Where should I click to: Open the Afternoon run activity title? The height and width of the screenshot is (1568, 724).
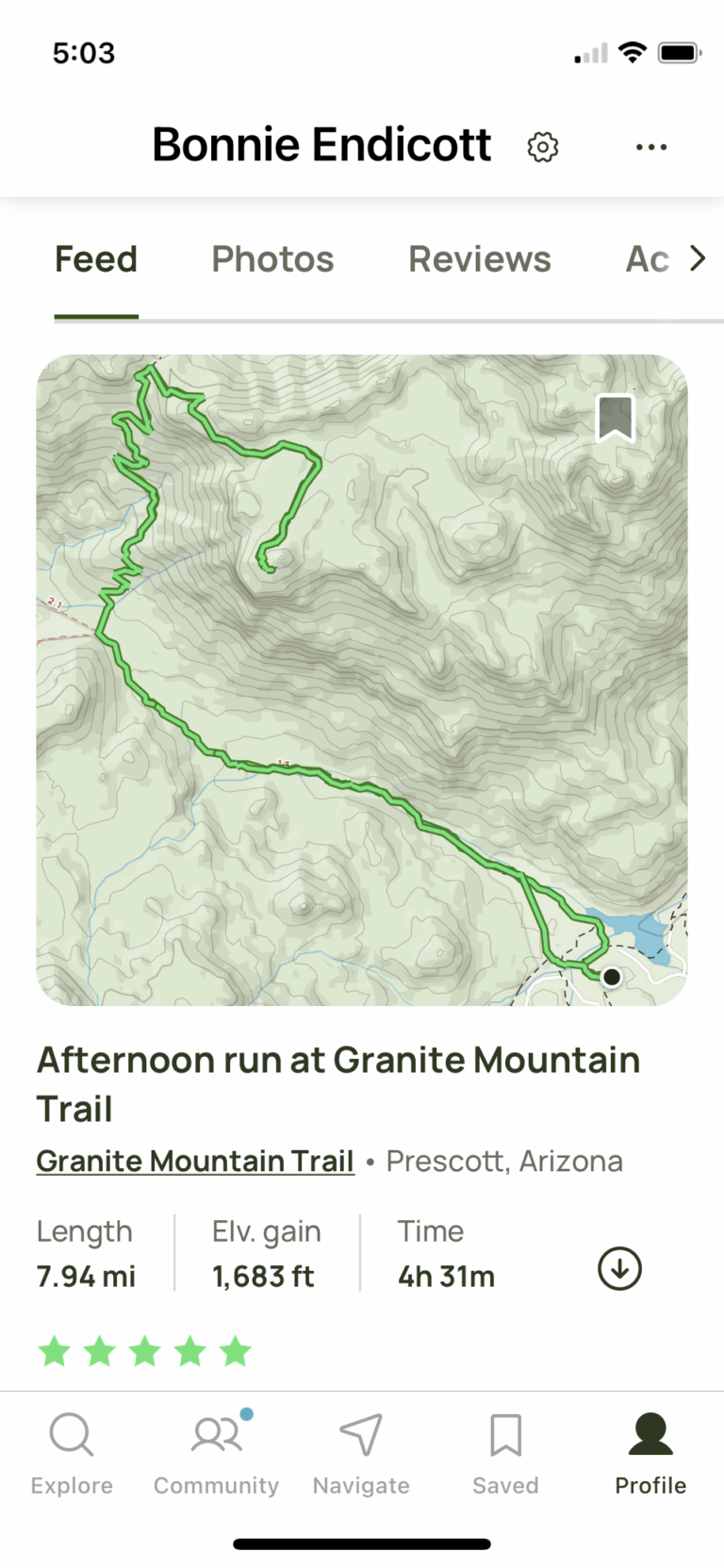338,1084
